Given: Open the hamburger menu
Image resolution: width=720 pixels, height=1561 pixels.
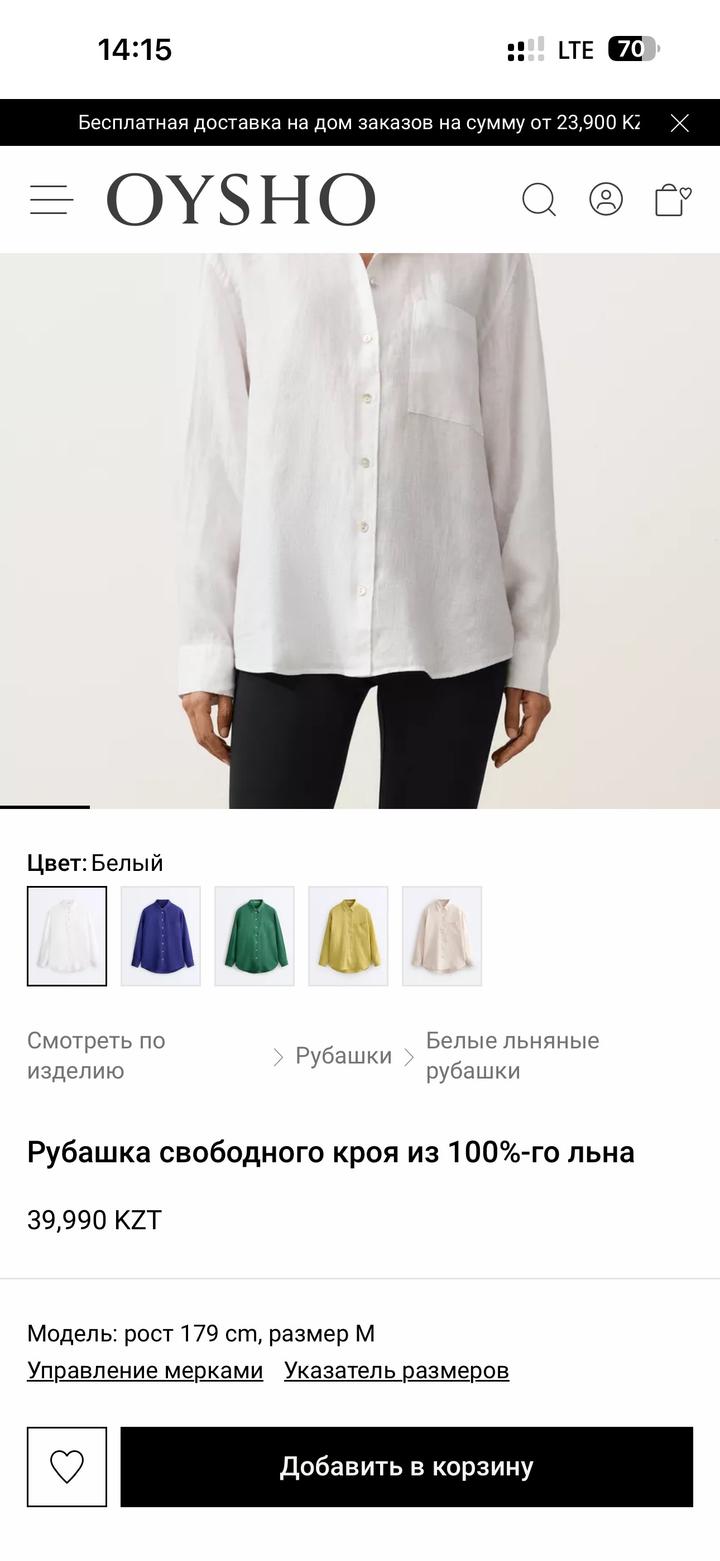Looking at the screenshot, I should tap(51, 200).
